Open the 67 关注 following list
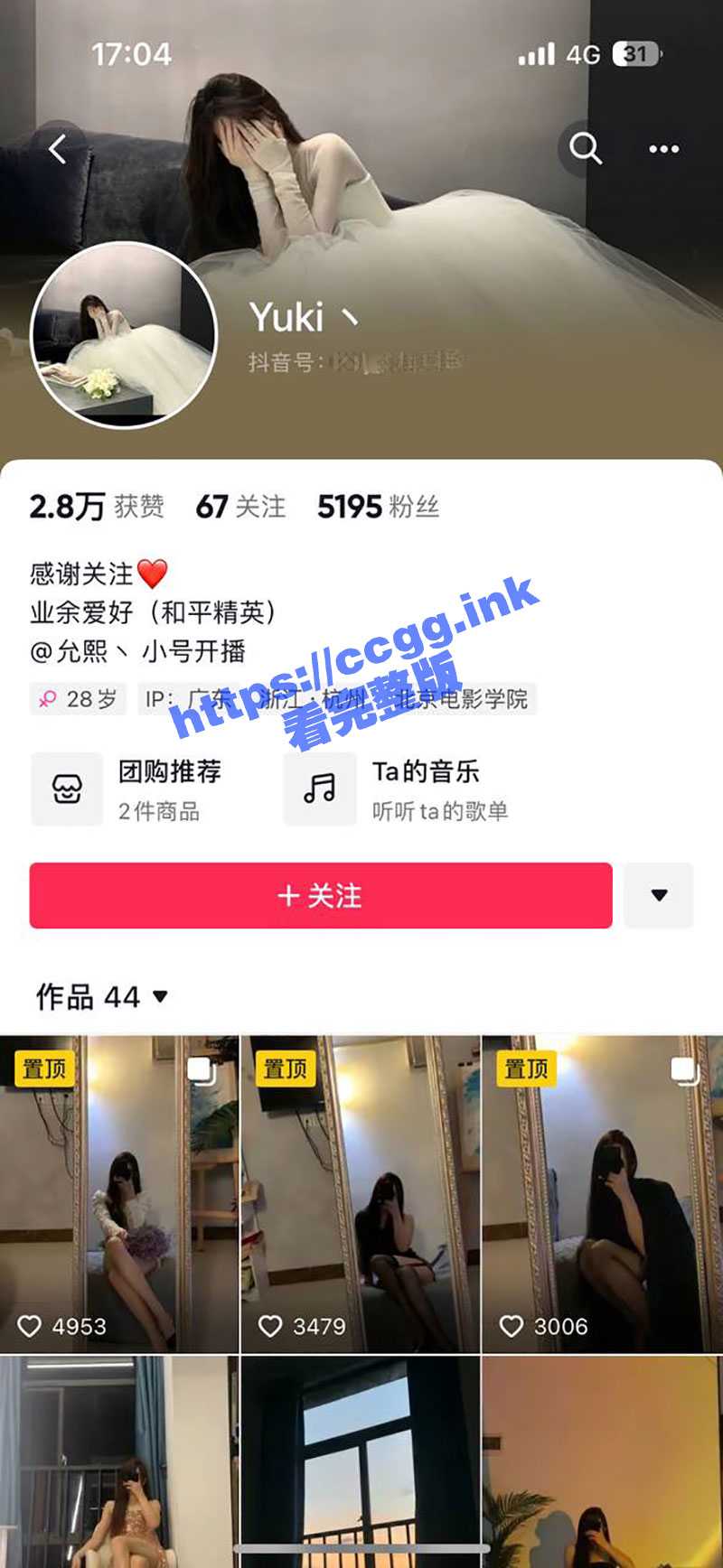The image size is (723, 1568). [x=240, y=507]
